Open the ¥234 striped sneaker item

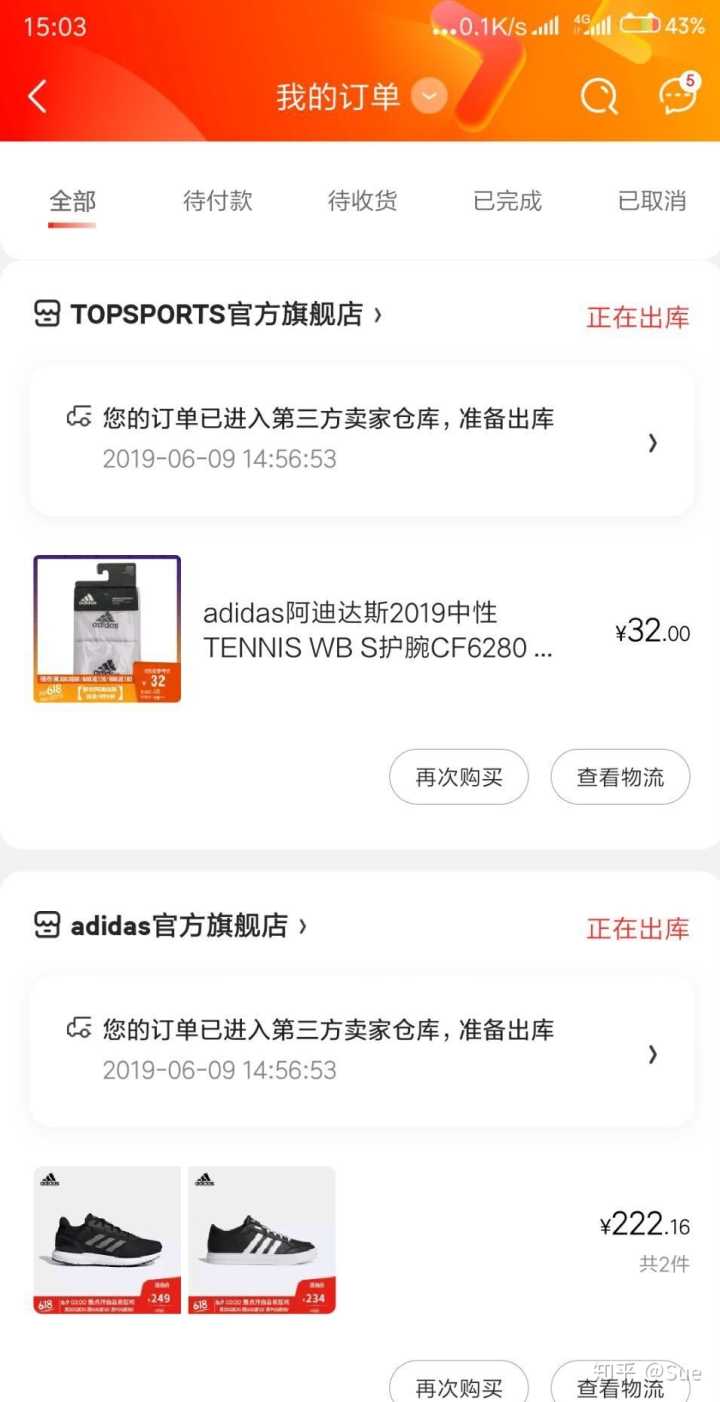coord(262,1240)
